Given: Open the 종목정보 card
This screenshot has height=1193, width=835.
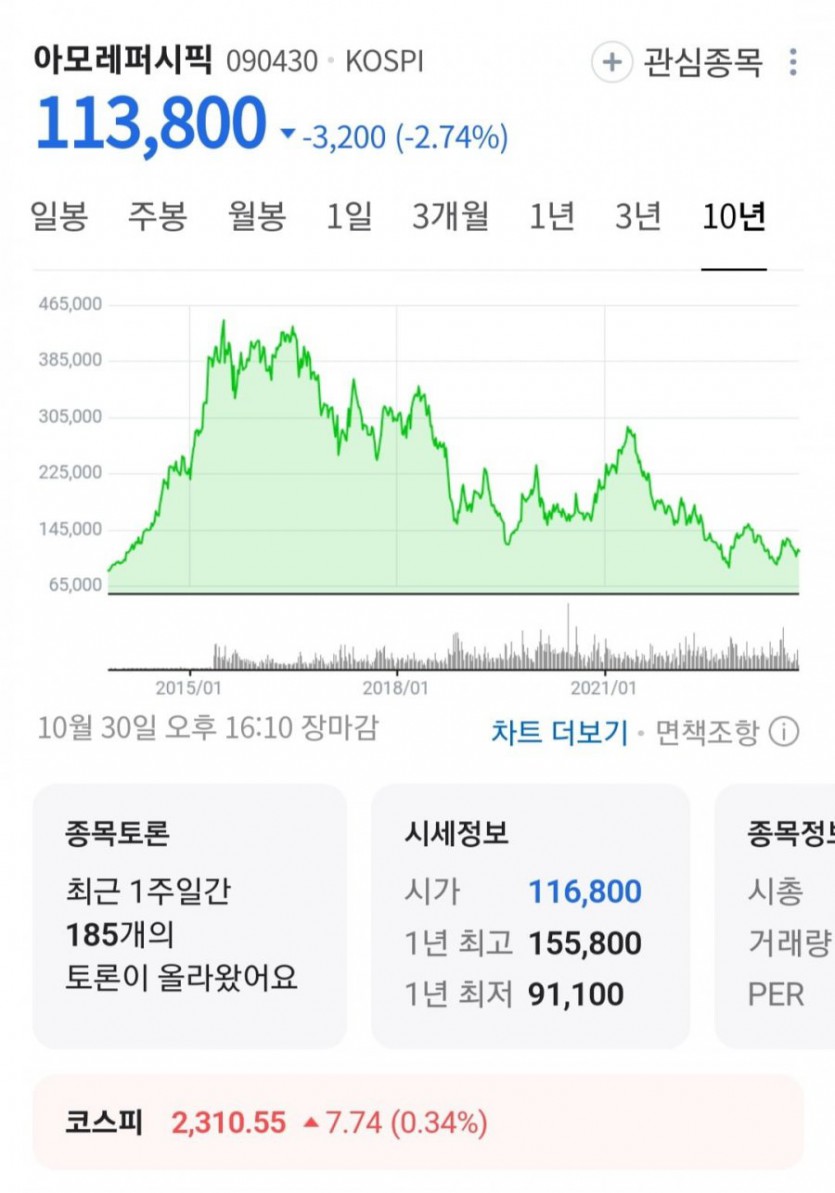Looking at the screenshot, I should (780, 915).
